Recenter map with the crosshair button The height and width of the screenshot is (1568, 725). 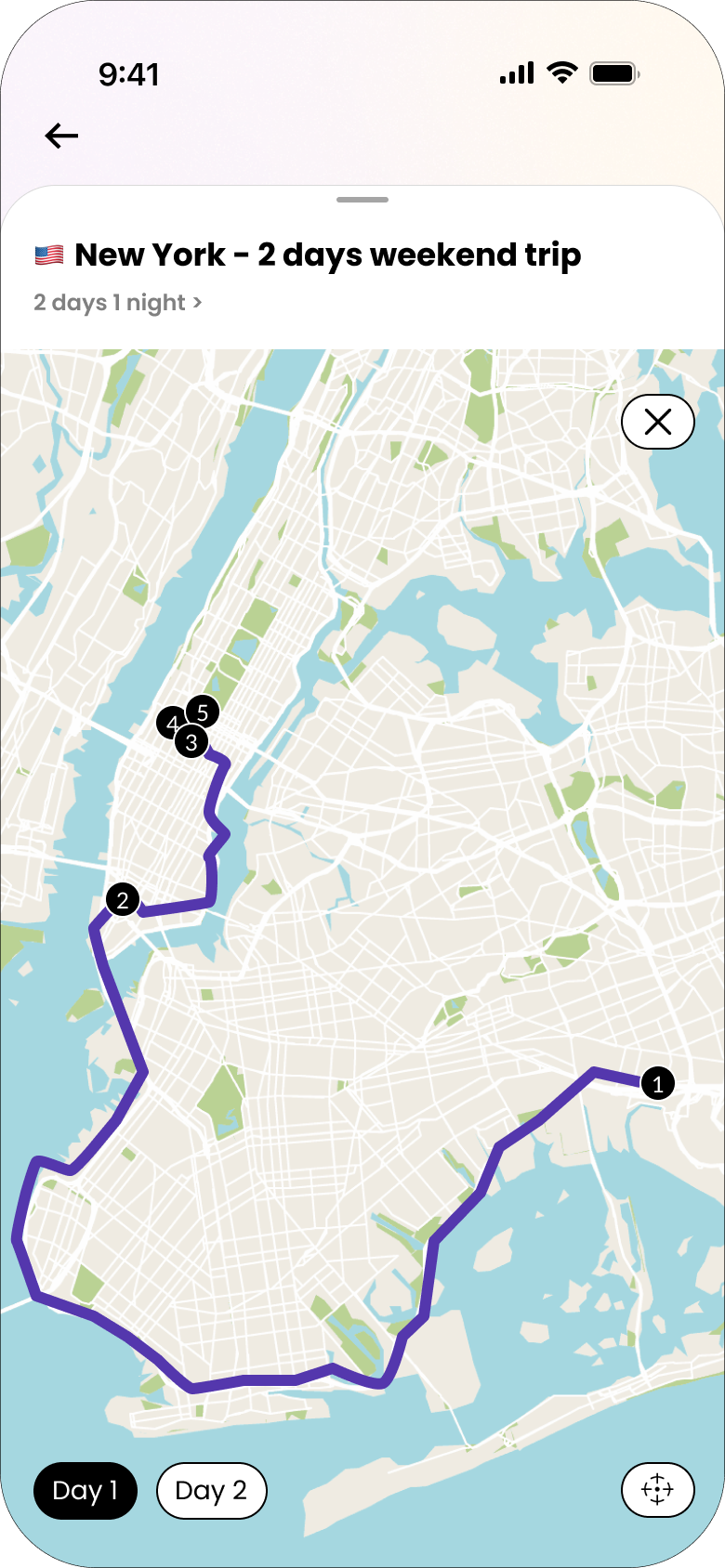[657, 1489]
